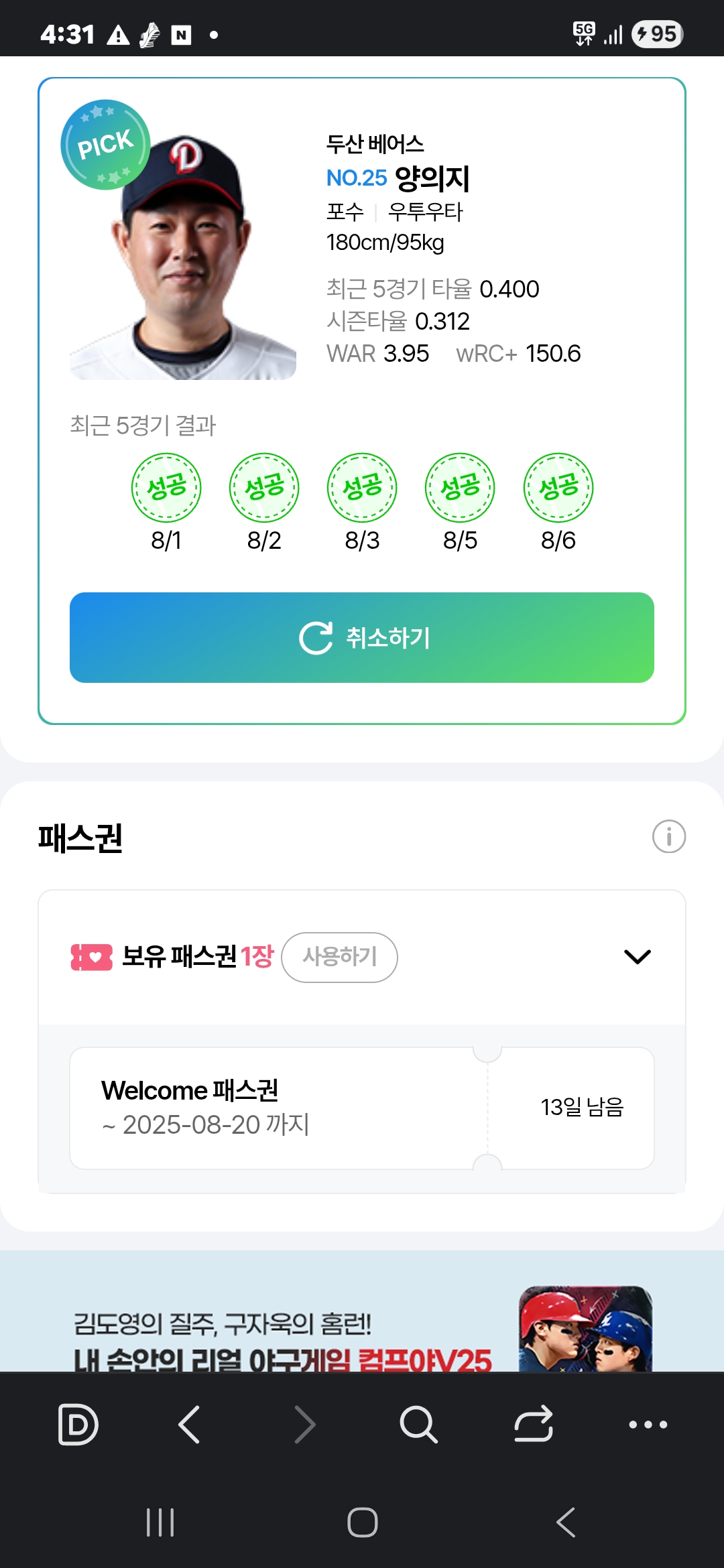The height and width of the screenshot is (1568, 724).
Task: Collapse the 보유 패스권 chevron
Action: pyautogui.click(x=637, y=957)
